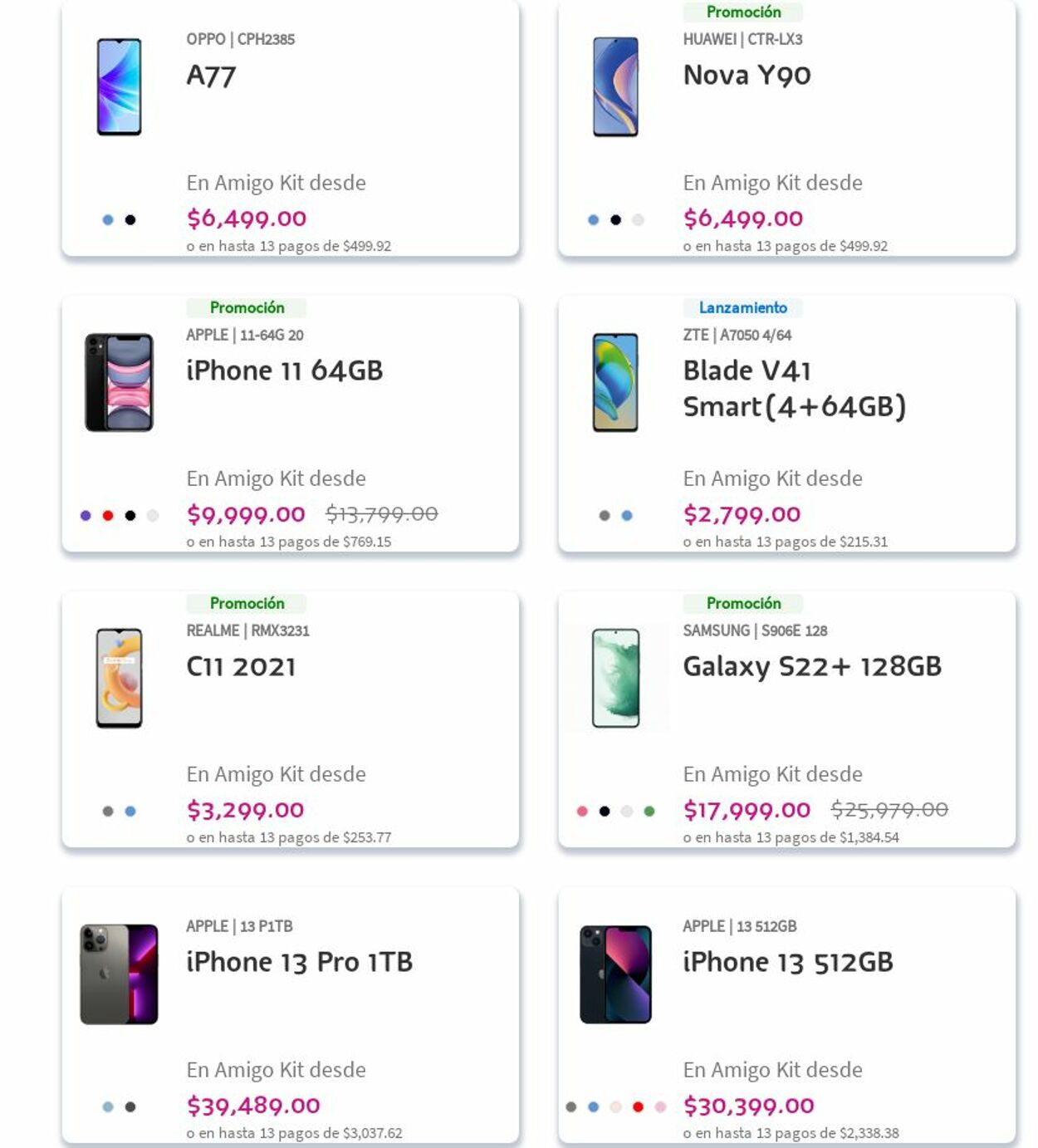
Task: View the iPhone 11 64GB listing
Action: pyautogui.click(x=284, y=370)
